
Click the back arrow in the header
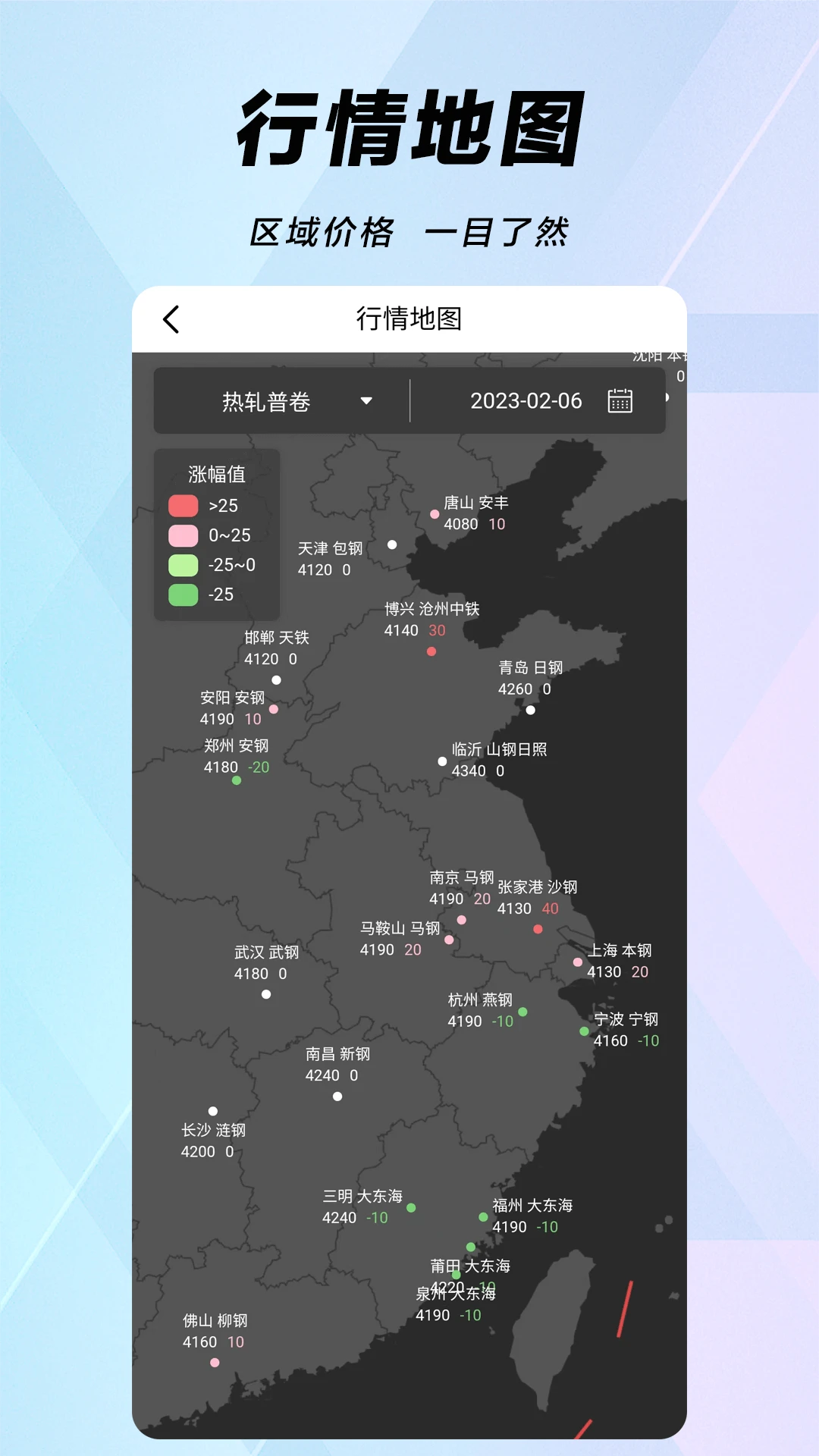[x=171, y=319]
